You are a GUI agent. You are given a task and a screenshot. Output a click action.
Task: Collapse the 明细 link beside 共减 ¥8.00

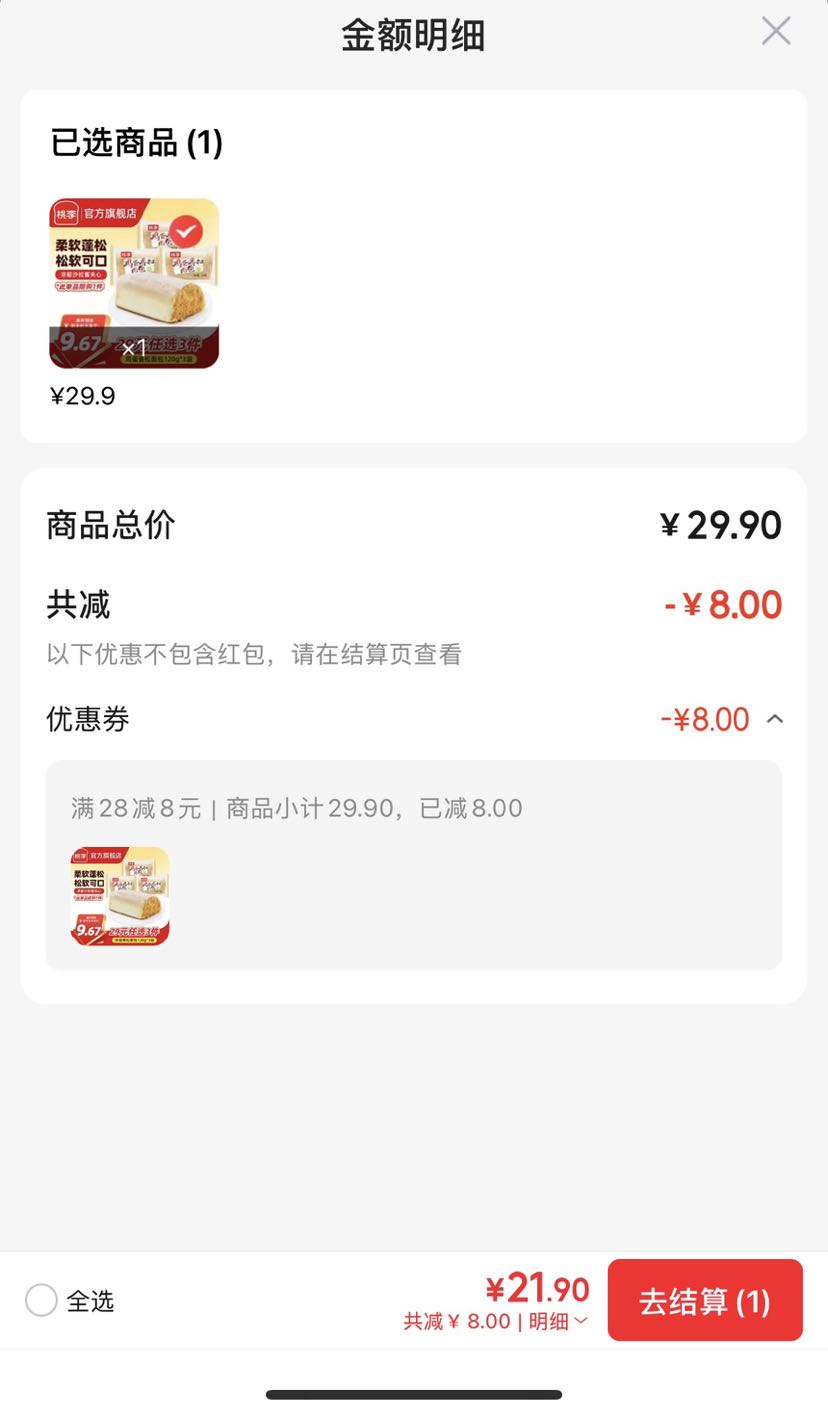pyautogui.click(x=558, y=1321)
